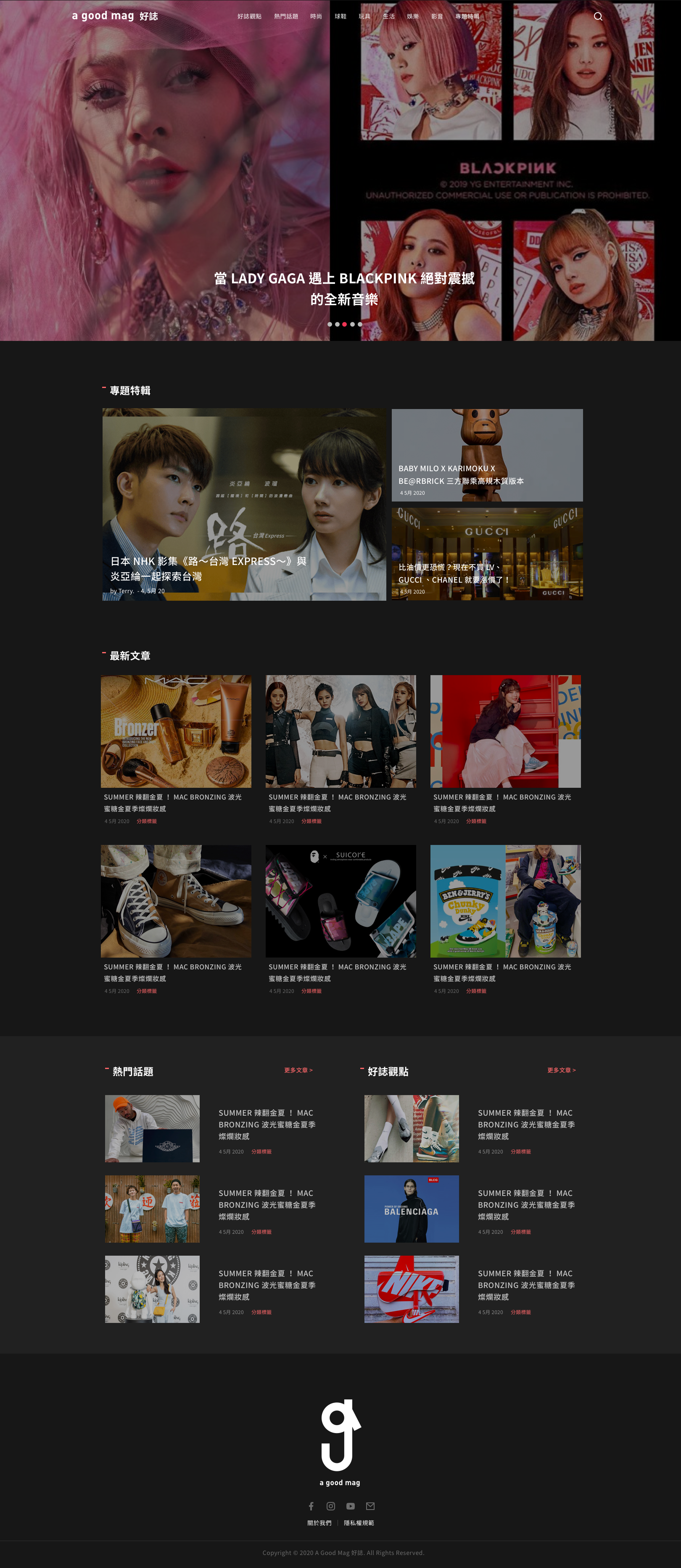Screen dimensions: 681x1568
Task: Open the Lady Gaga x Blackpink hero banner
Action: 344,288
